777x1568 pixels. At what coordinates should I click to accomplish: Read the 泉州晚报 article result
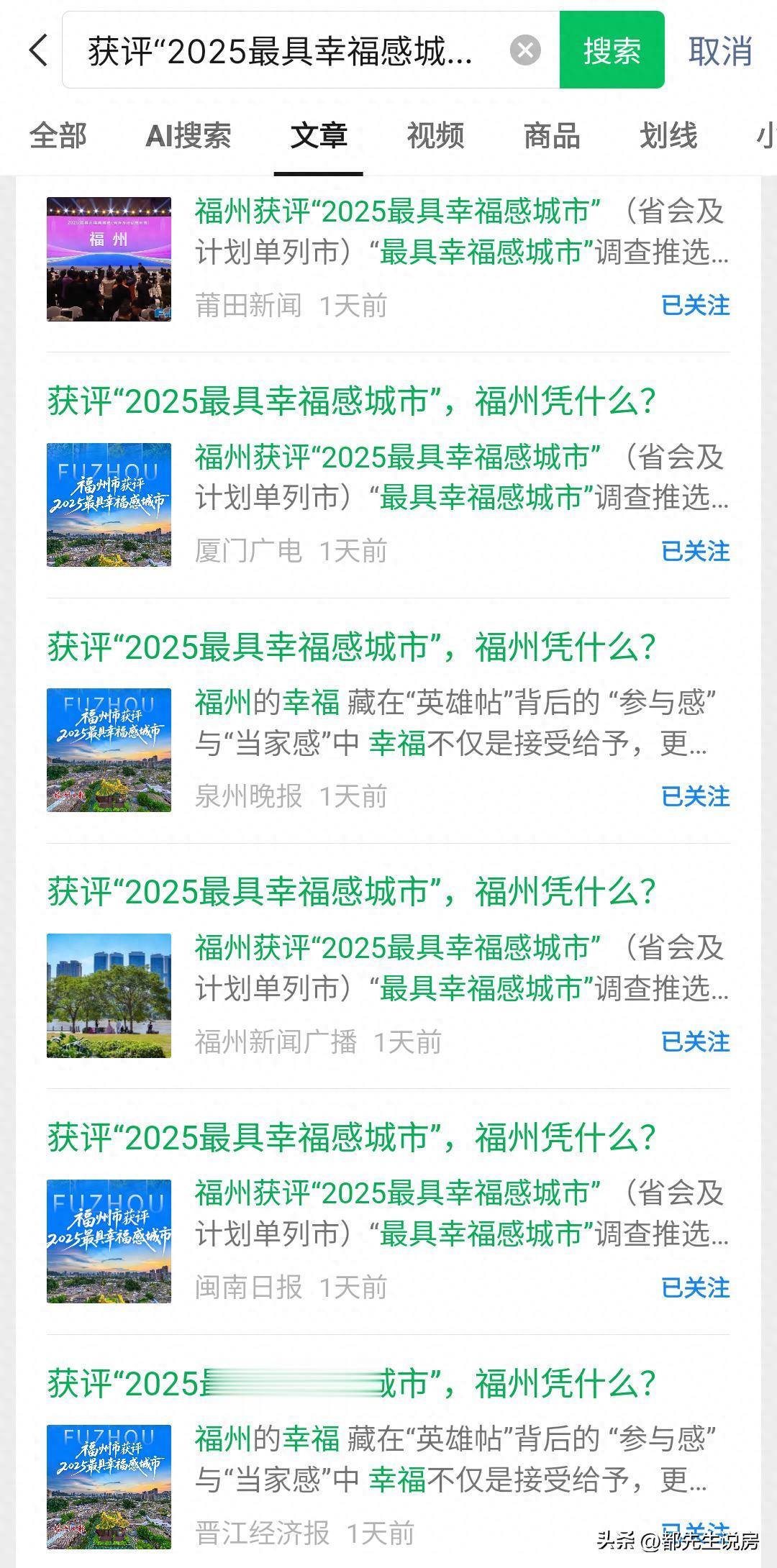pos(352,647)
